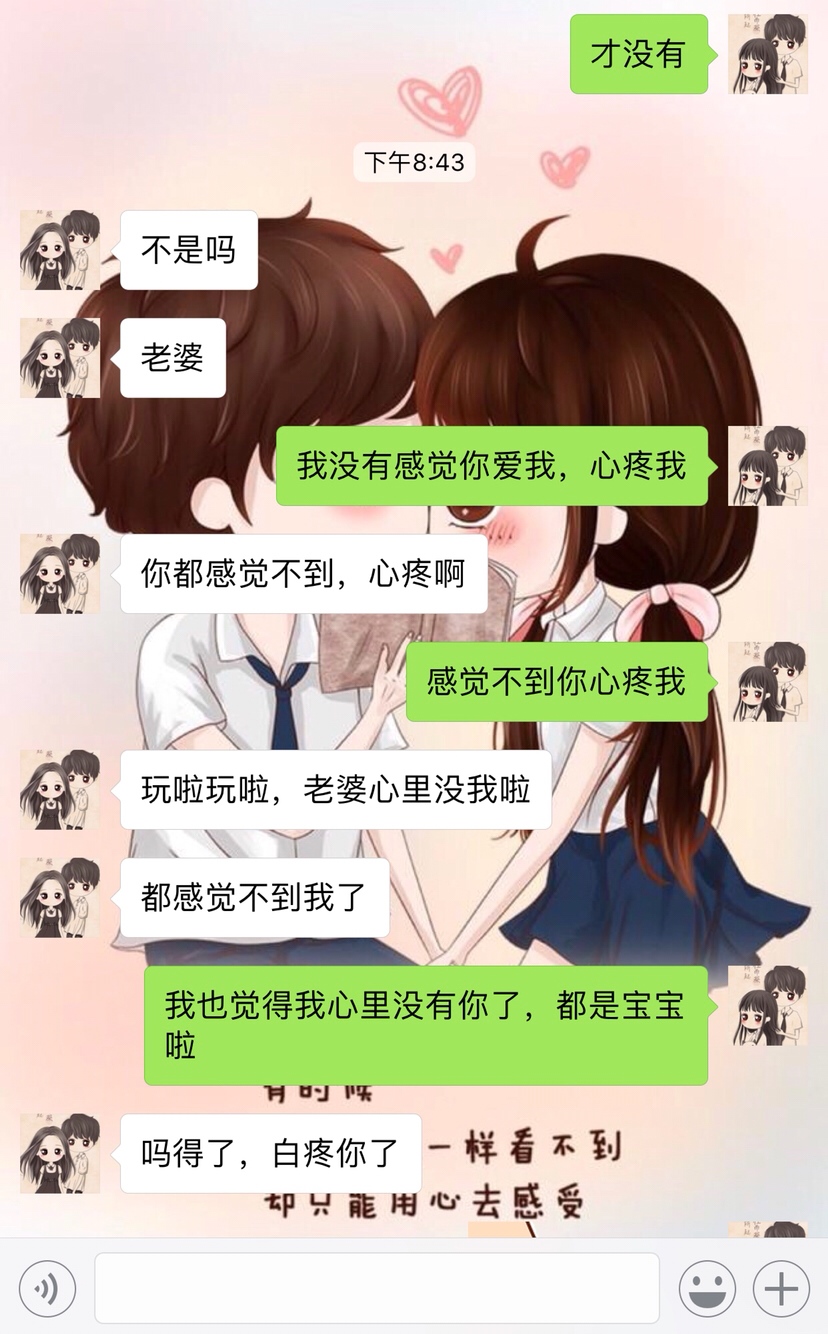Open the plus attachment menu
The width and height of the screenshot is (828, 1334).
pyautogui.click(x=781, y=1288)
